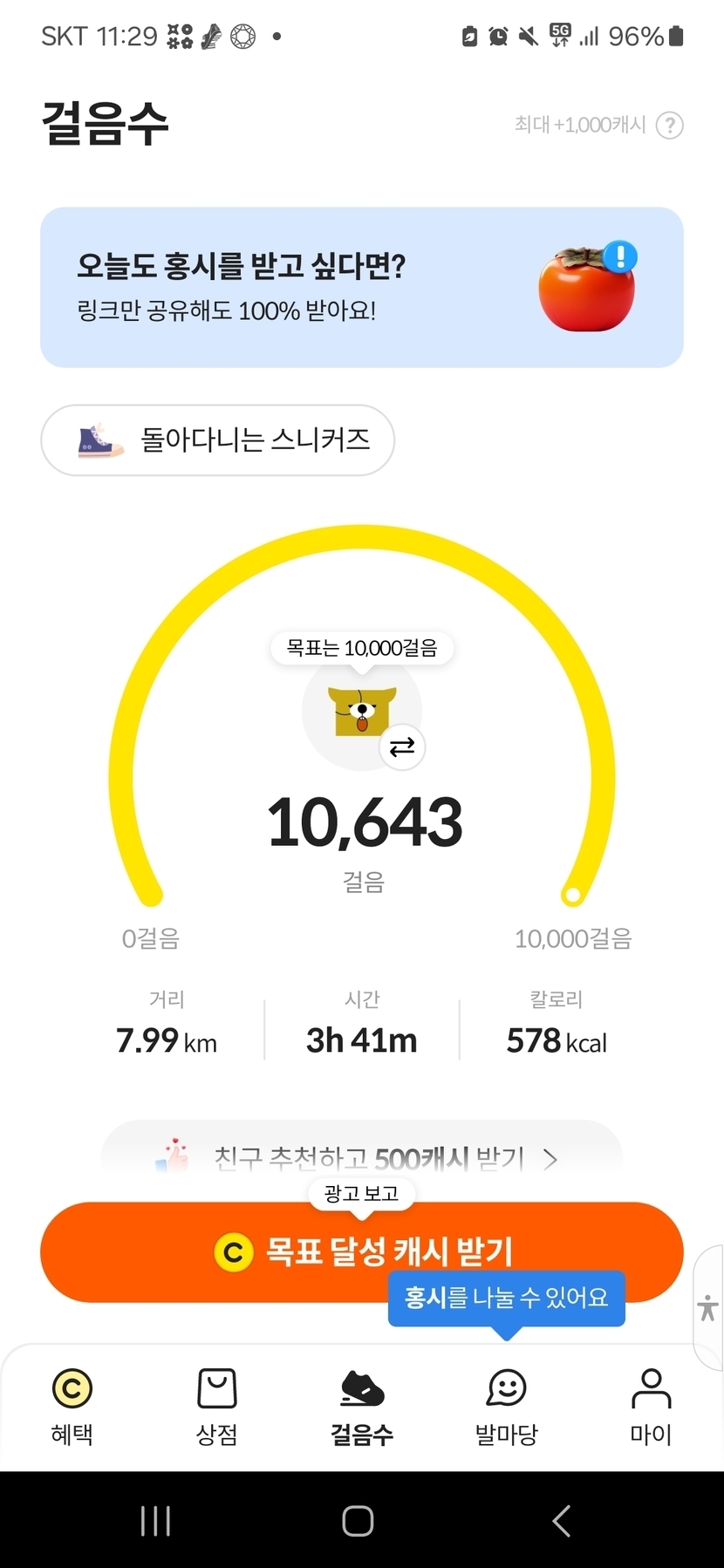Open the recent apps system button
The image size is (724, 1568).
(155, 1521)
